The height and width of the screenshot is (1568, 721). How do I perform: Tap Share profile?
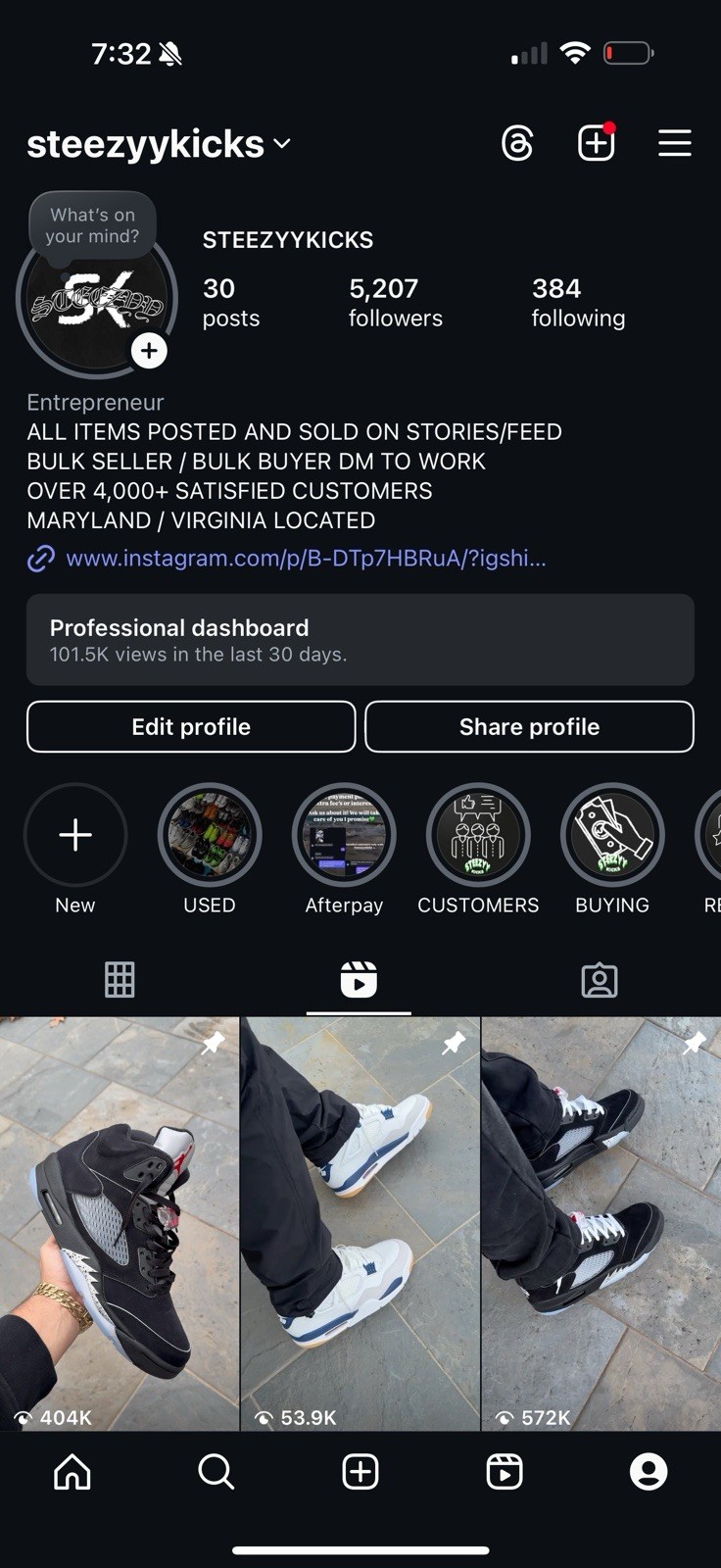[x=529, y=726]
